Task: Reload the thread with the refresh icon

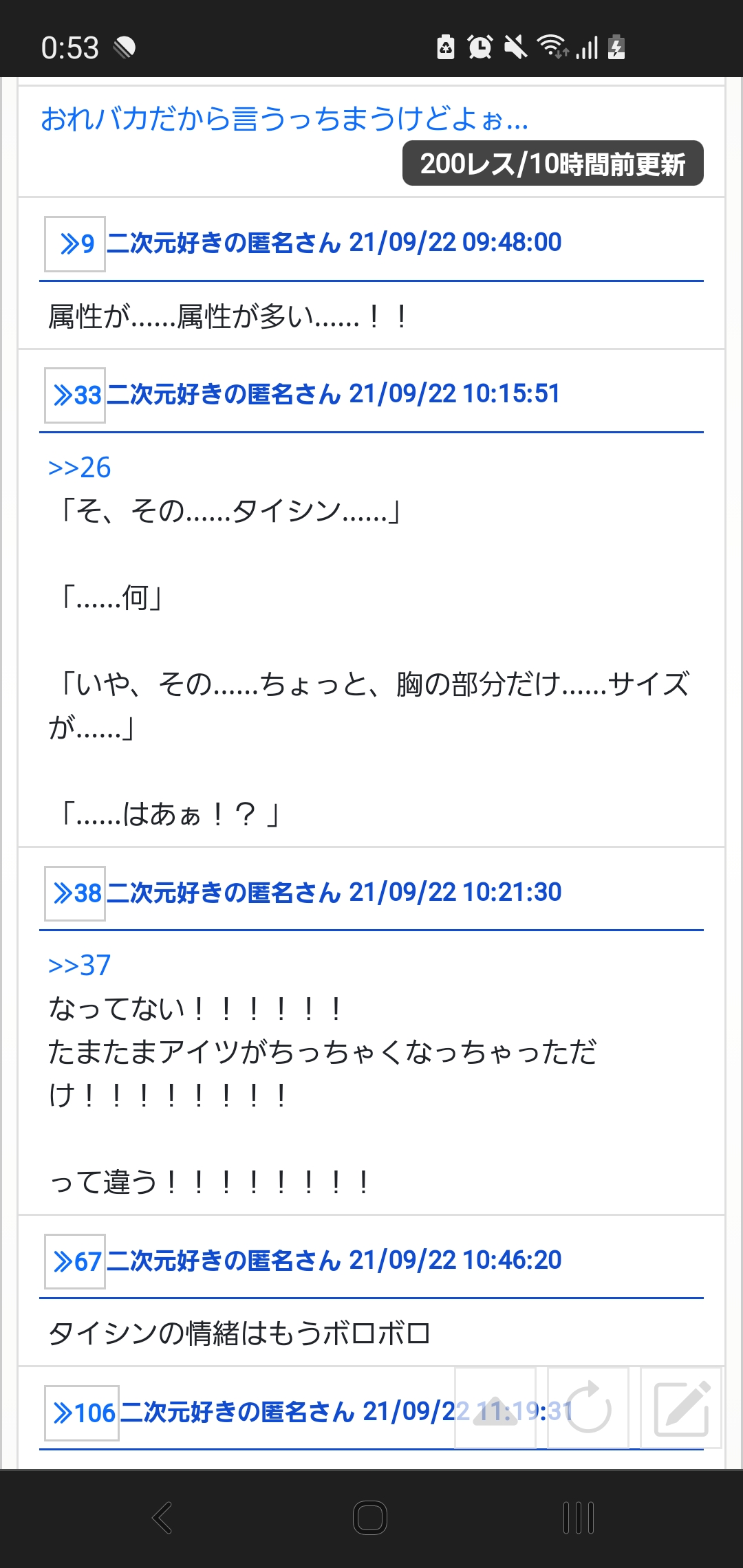Action: point(588,1408)
